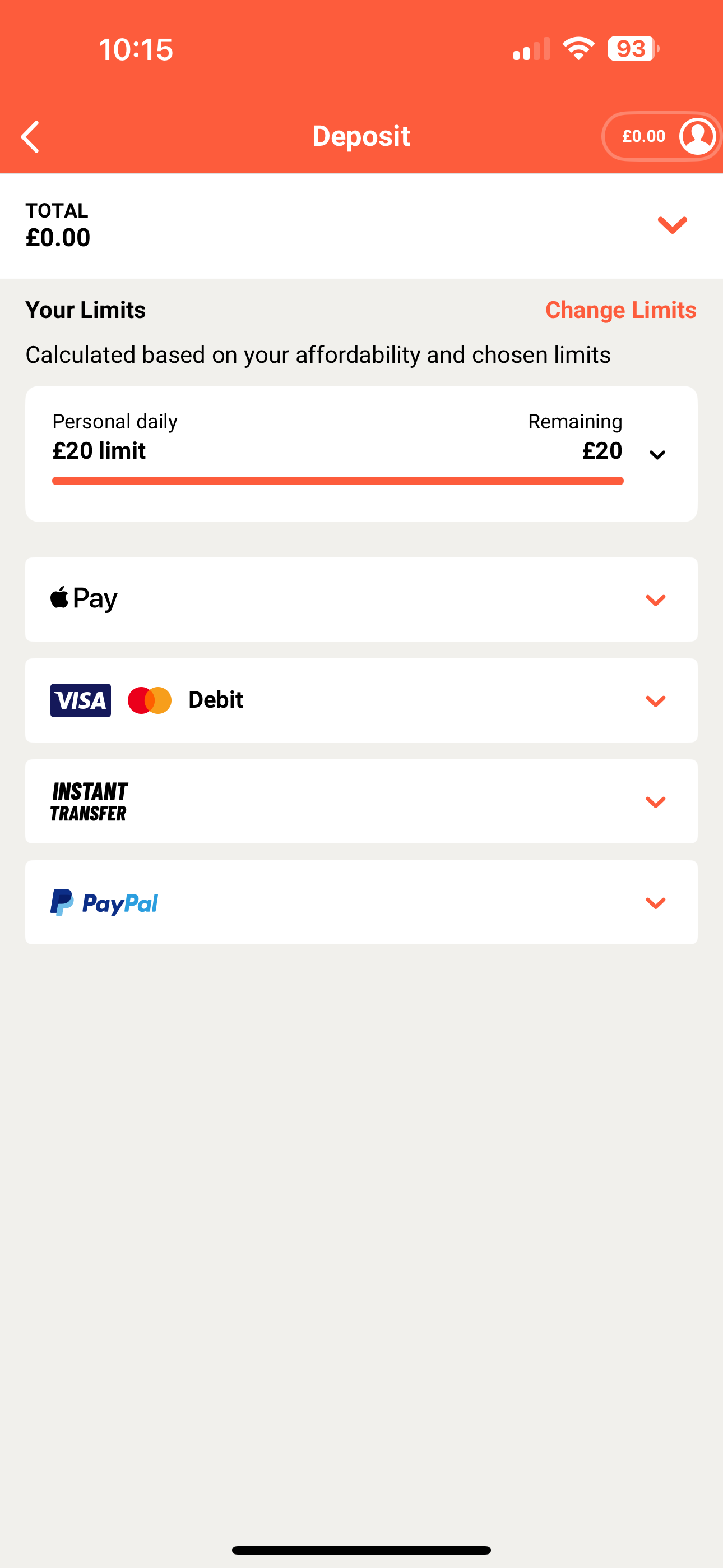Select the Instant Transfer logo

89,801
